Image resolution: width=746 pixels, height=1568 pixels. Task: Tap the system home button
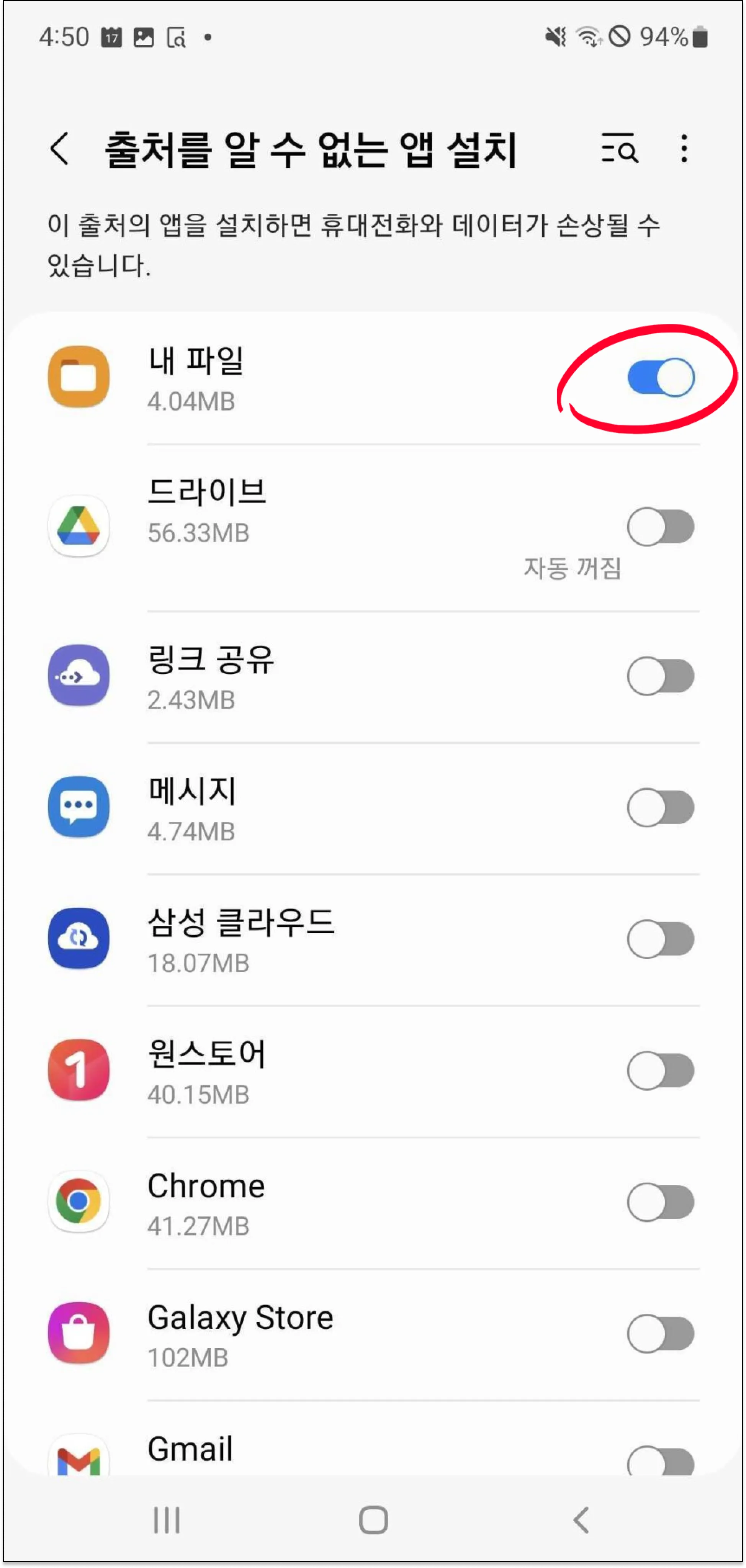tap(373, 1520)
